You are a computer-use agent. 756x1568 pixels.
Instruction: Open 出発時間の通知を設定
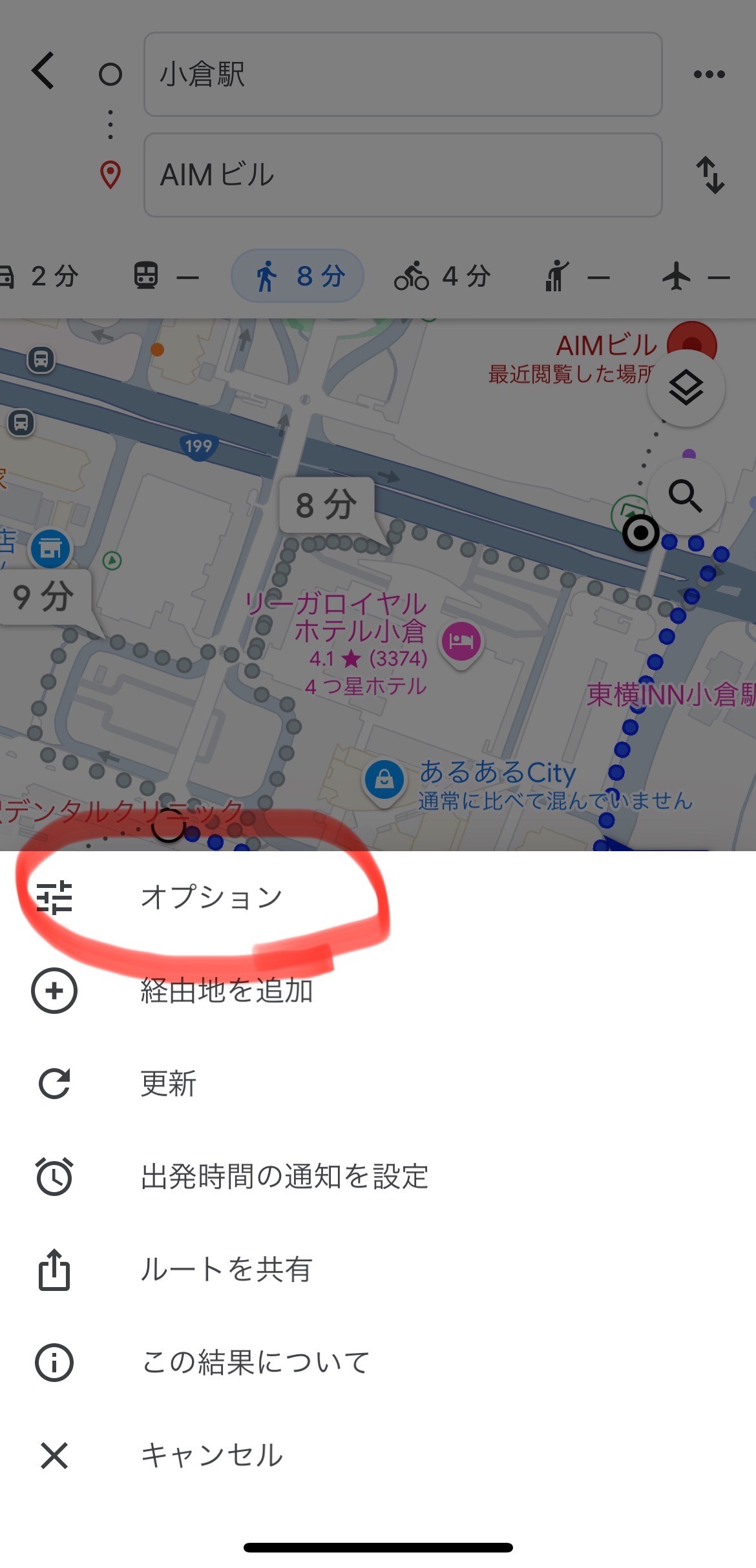(284, 1177)
